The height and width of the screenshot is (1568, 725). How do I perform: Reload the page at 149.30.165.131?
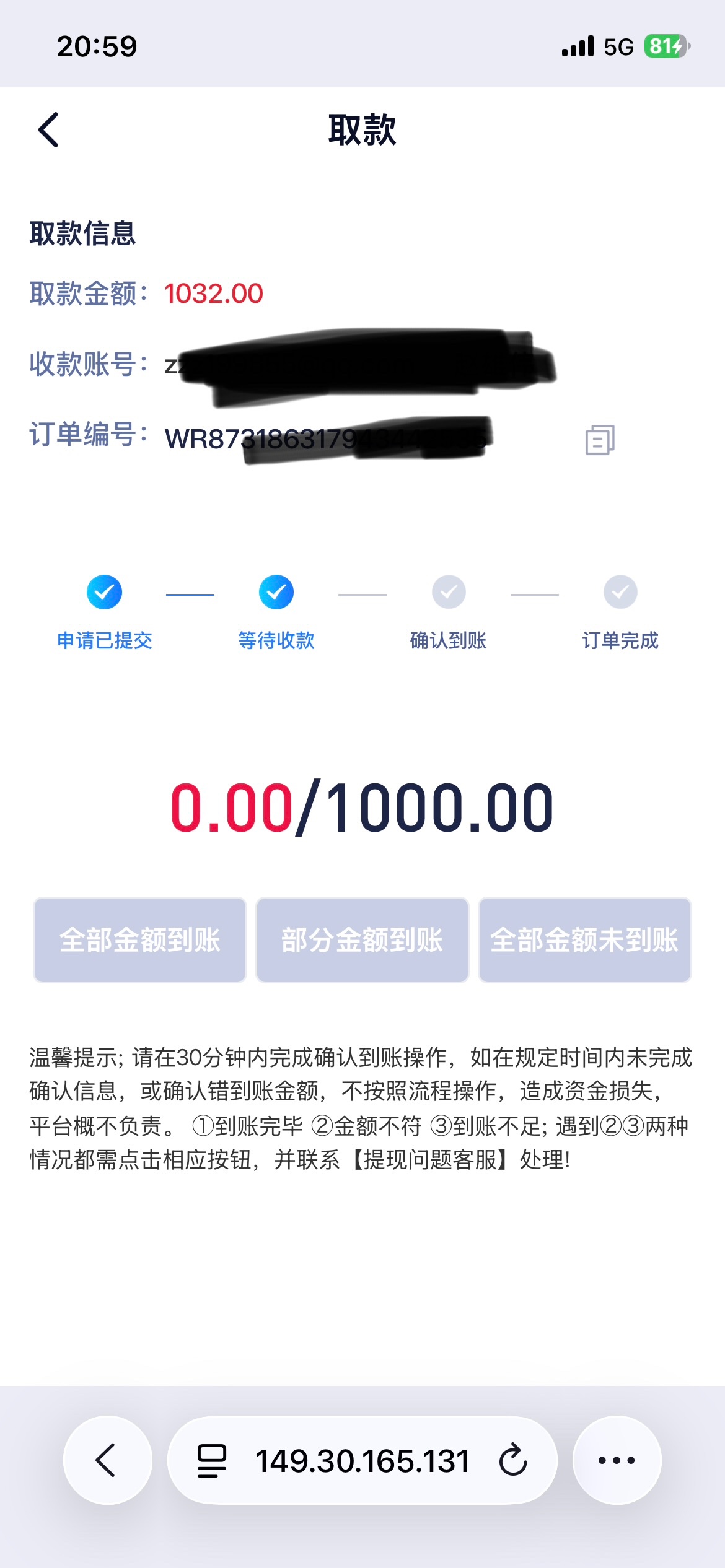(x=513, y=1460)
